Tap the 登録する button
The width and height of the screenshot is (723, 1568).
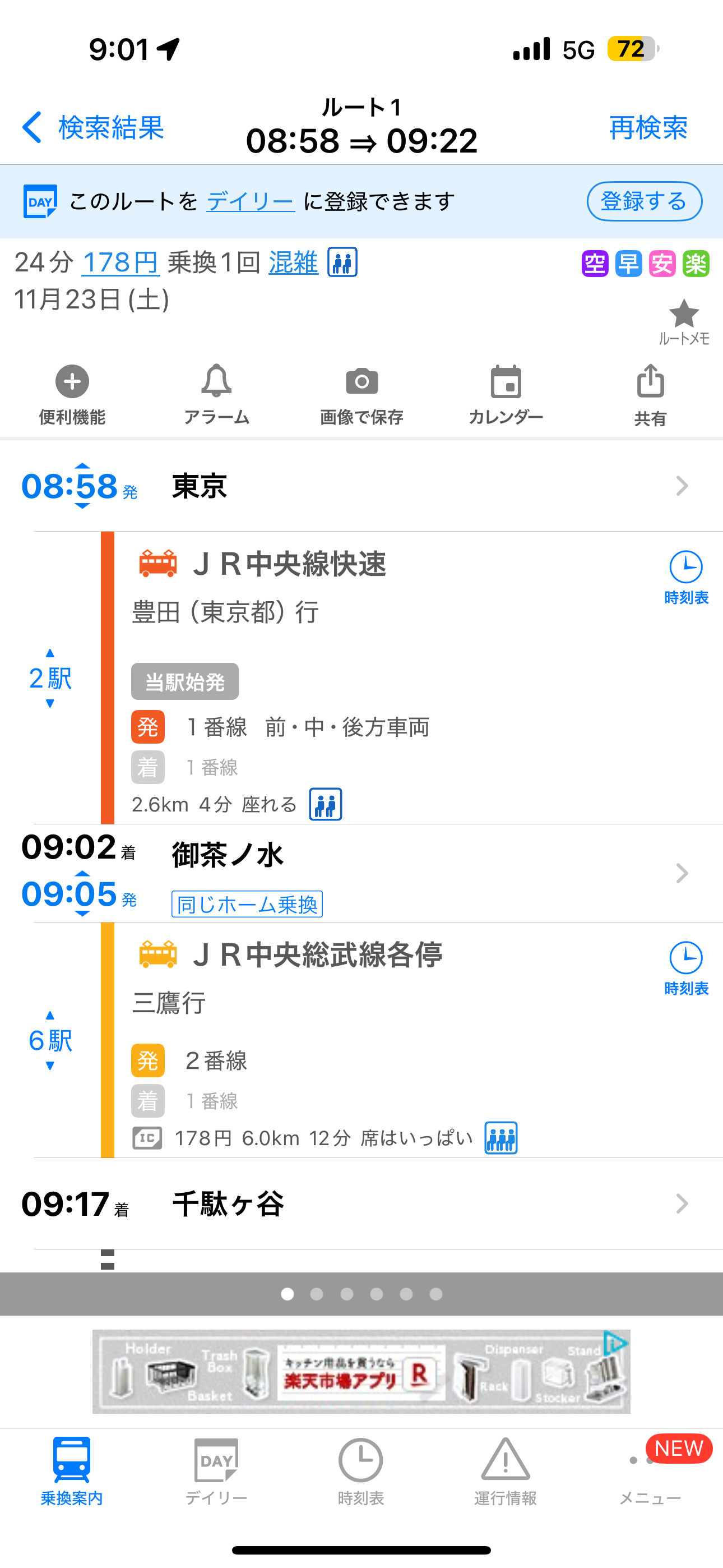(x=644, y=201)
